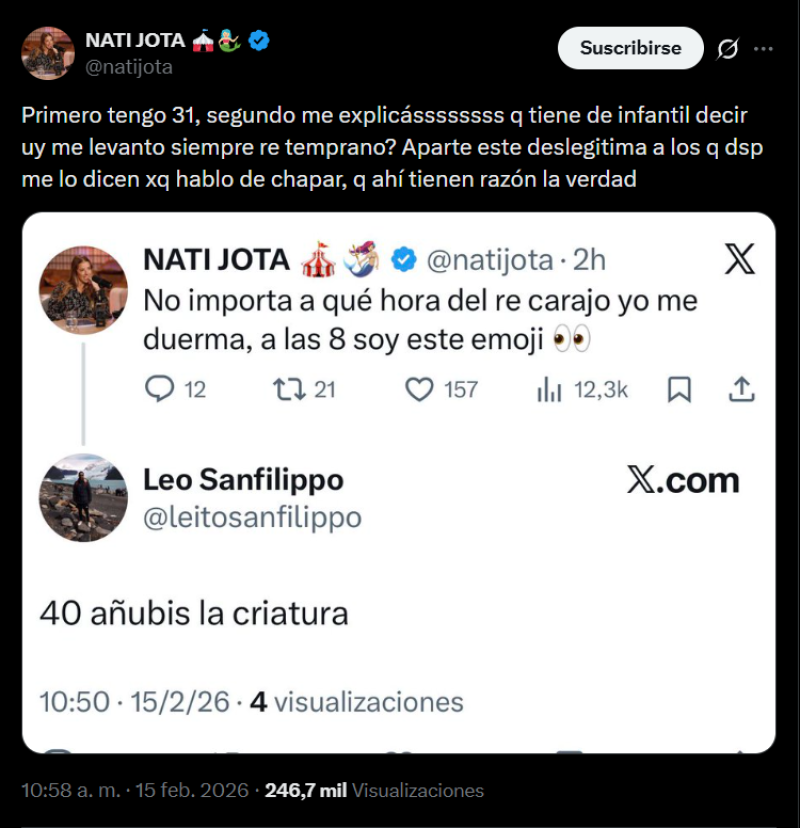The image size is (800, 828).
Task: Open NATI JOTA's profile picture
Action: [x=48, y=53]
